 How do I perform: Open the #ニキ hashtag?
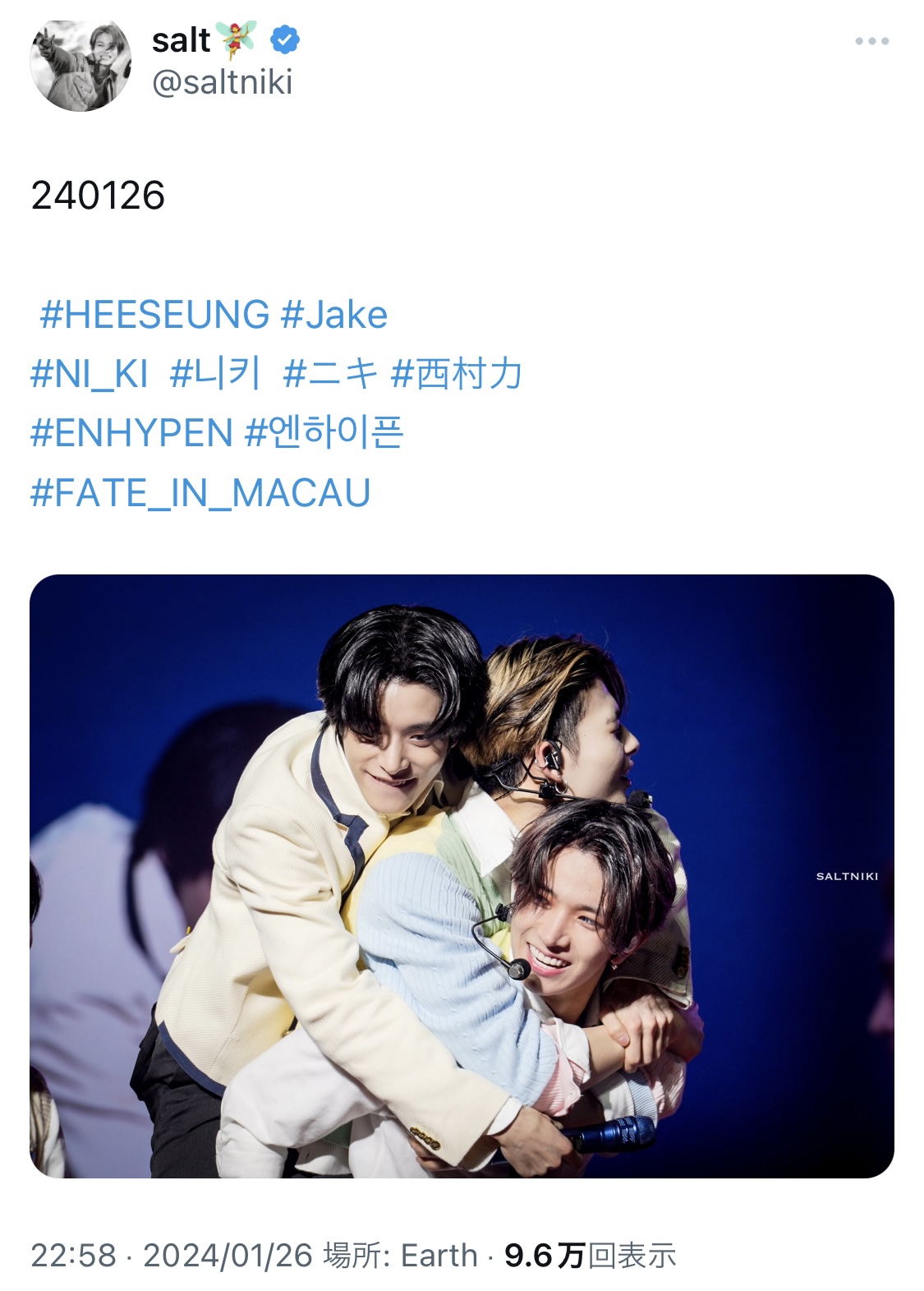(x=329, y=374)
